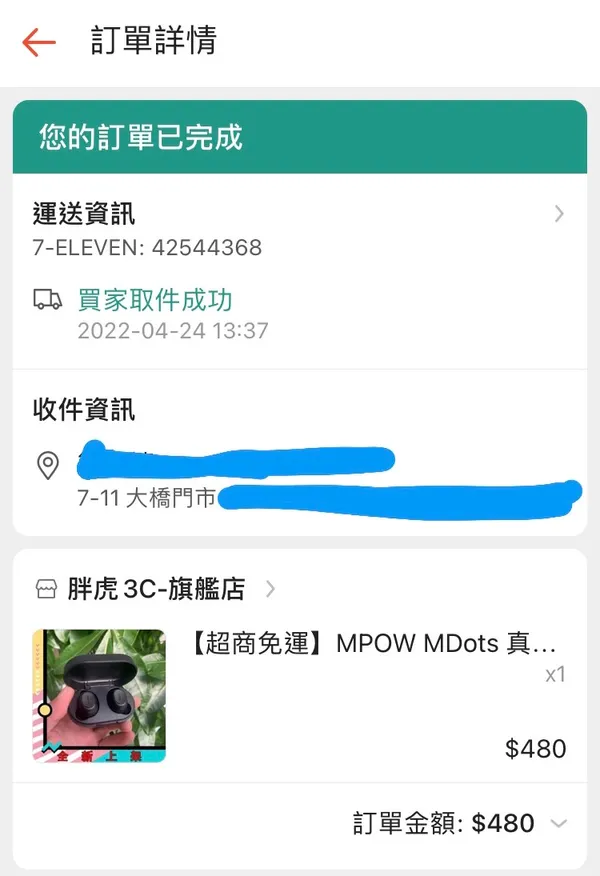Go back using the arrow

[x=38, y=42]
